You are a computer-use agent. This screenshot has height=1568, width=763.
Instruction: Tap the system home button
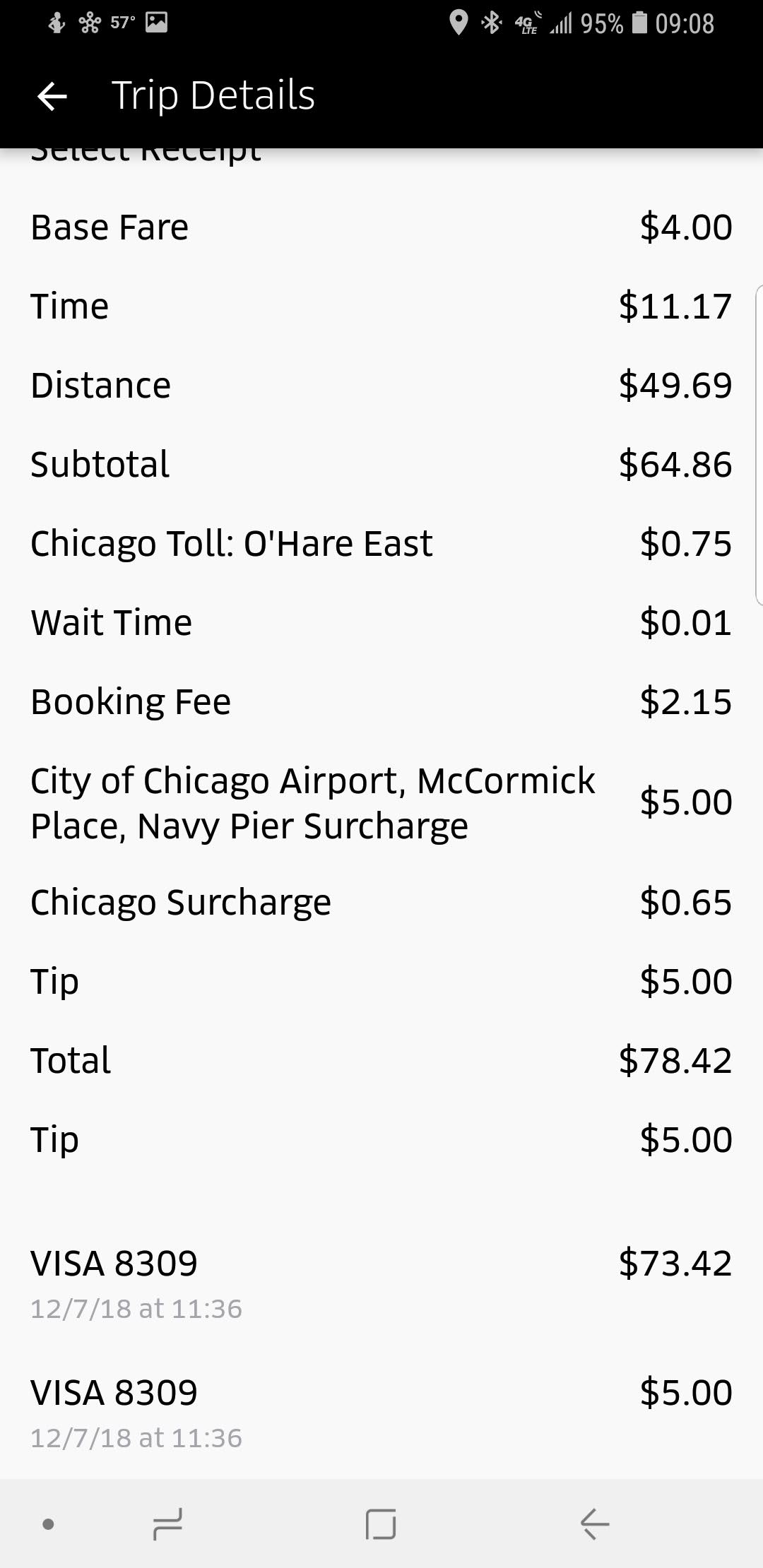point(381,1524)
